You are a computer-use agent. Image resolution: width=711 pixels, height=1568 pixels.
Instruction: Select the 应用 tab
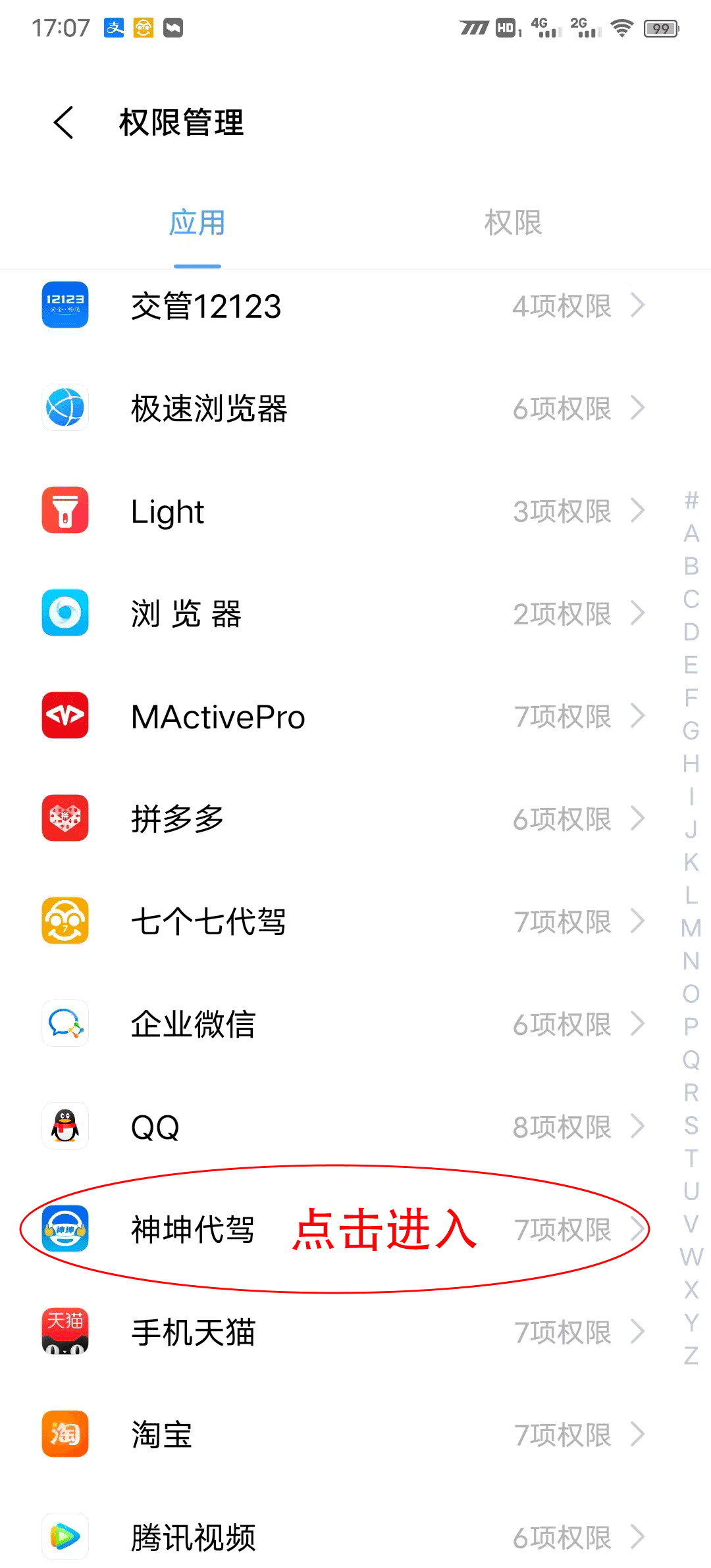197,222
